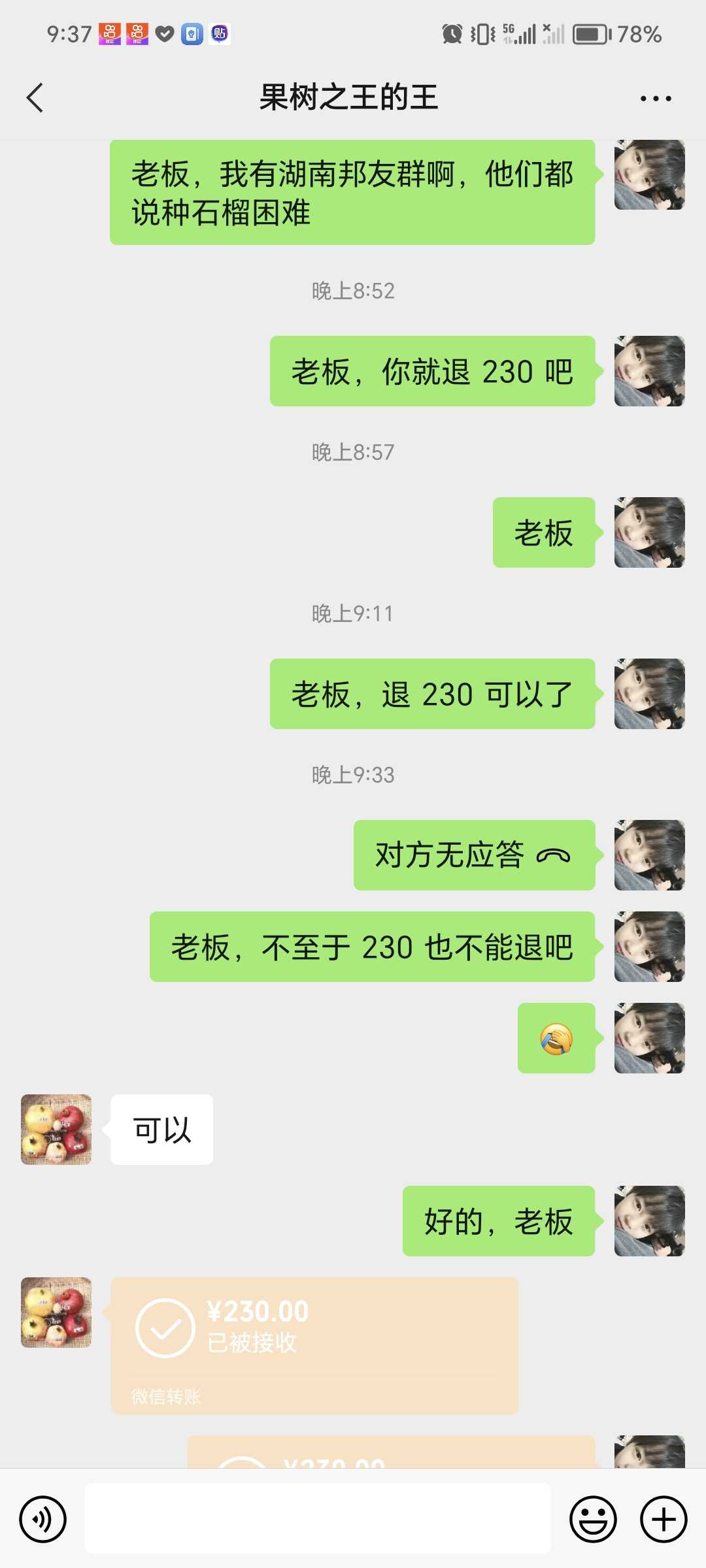Focus the message text field
Screen dimensions: 706x1568
tap(318, 1518)
